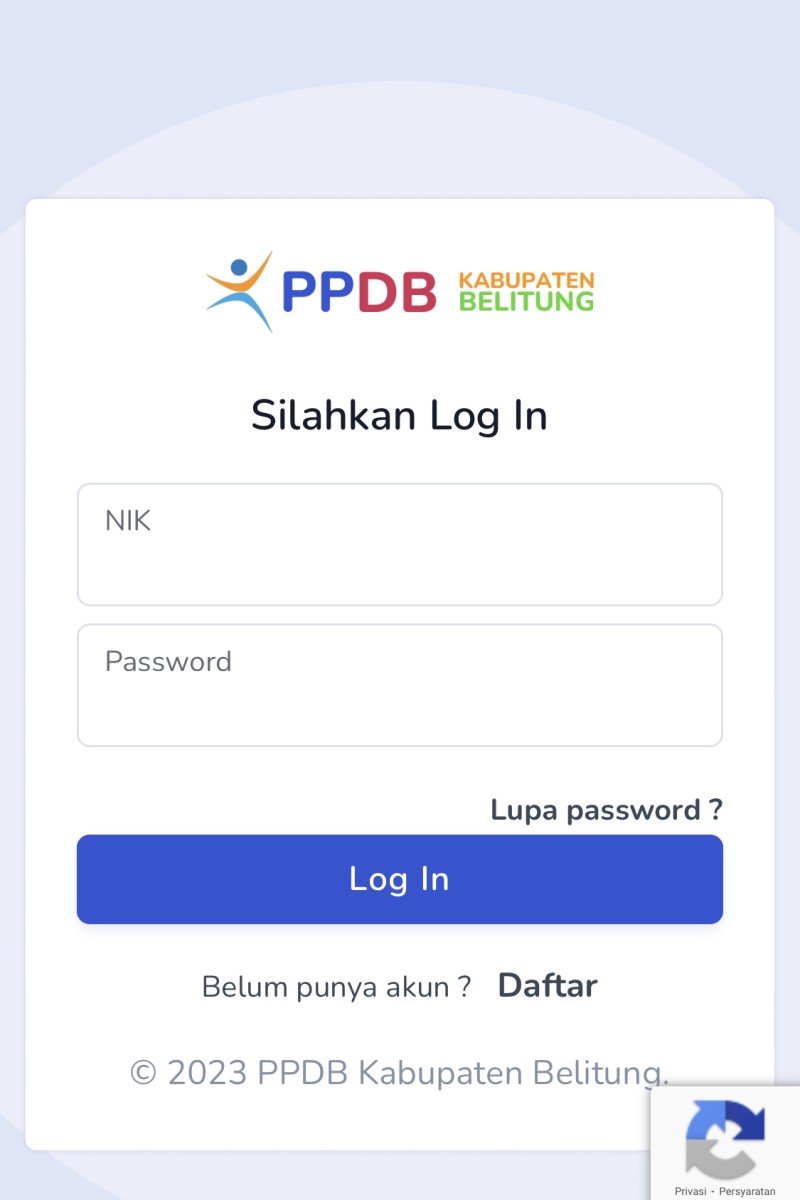Open reCAPTCHA Privasi link
800x1200 pixels.
pyautogui.click(x=691, y=1191)
